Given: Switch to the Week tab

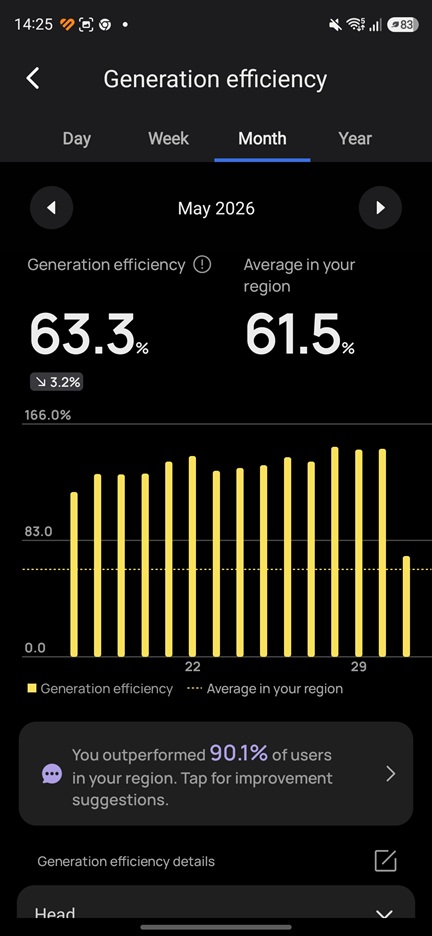Looking at the screenshot, I should (168, 138).
